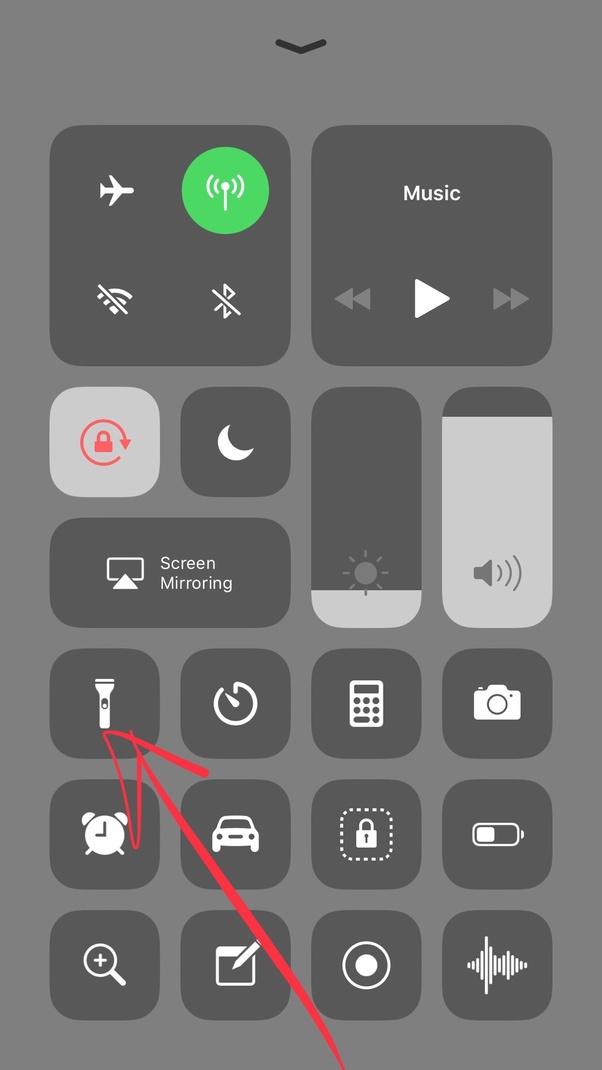
Task: Turn on the flashlight
Action: [x=105, y=703]
